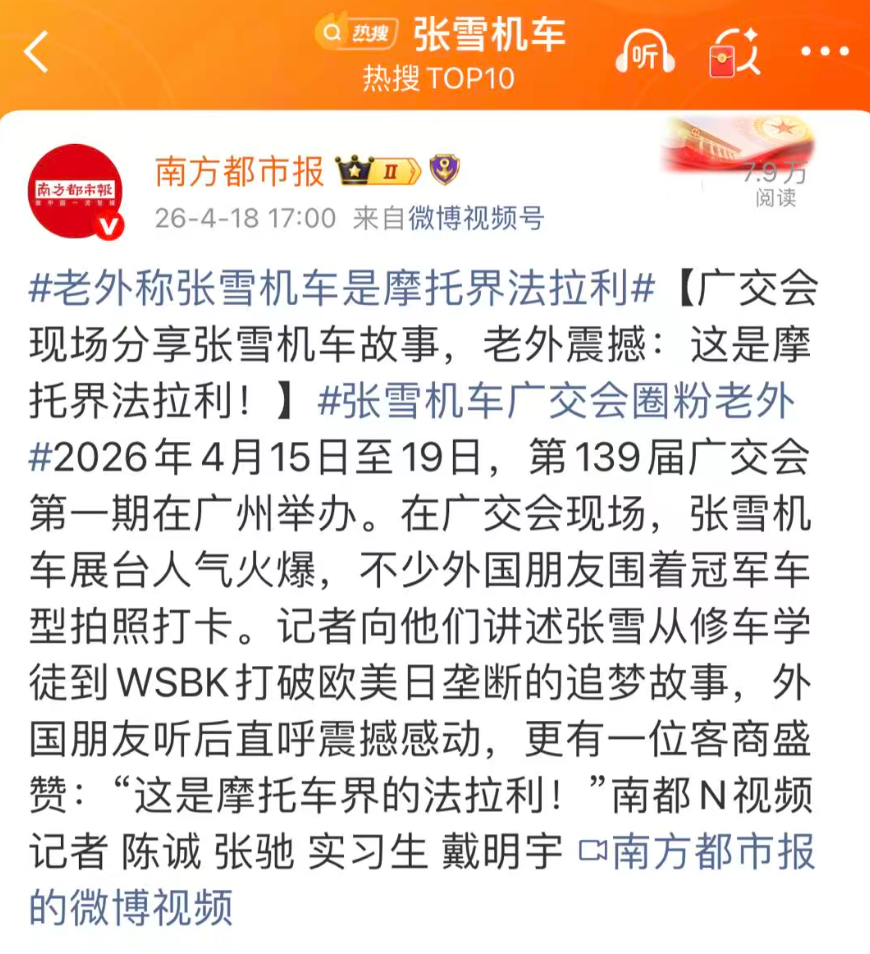Open the three-dot overflow menu
Viewport: 870px width, 954px height.
pos(825,53)
